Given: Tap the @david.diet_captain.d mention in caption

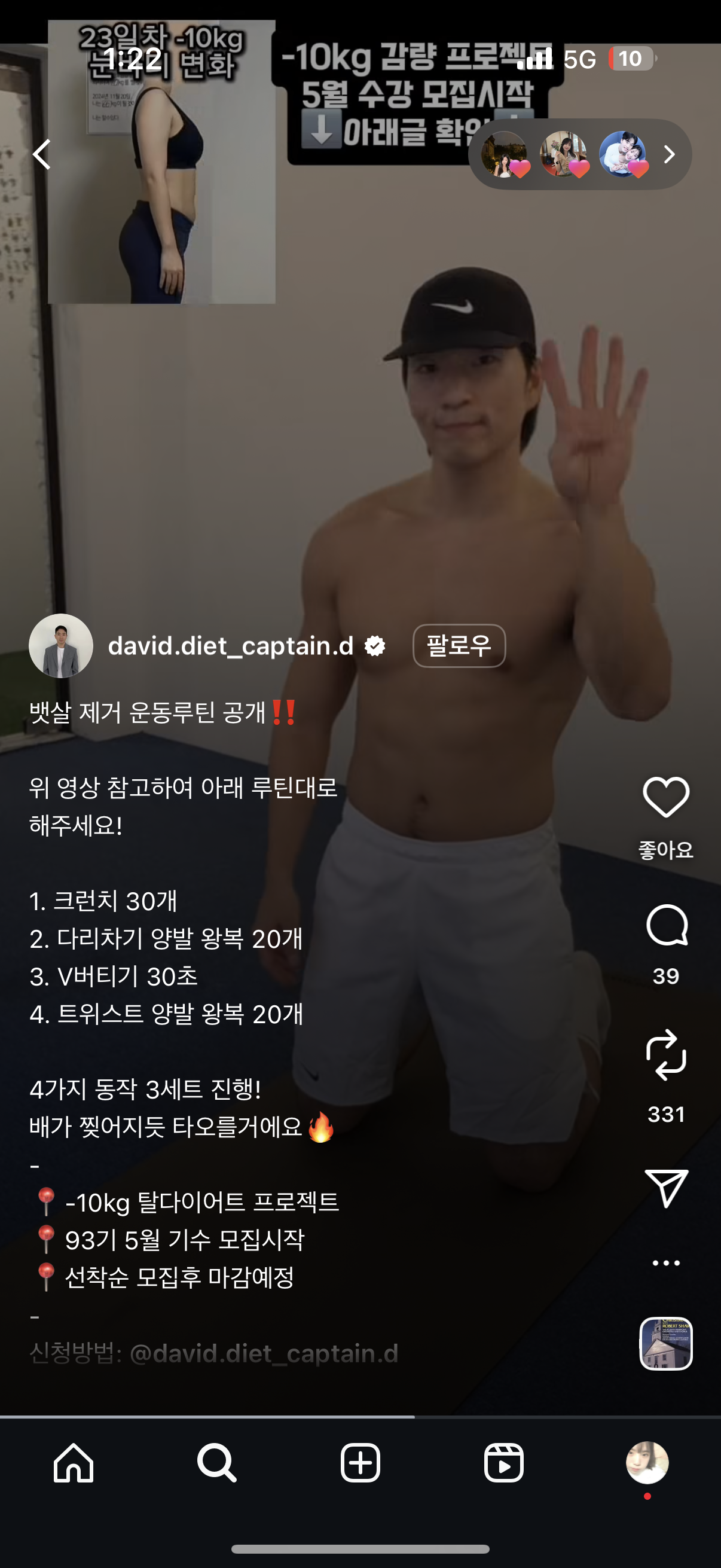Looking at the screenshot, I should click(264, 1353).
